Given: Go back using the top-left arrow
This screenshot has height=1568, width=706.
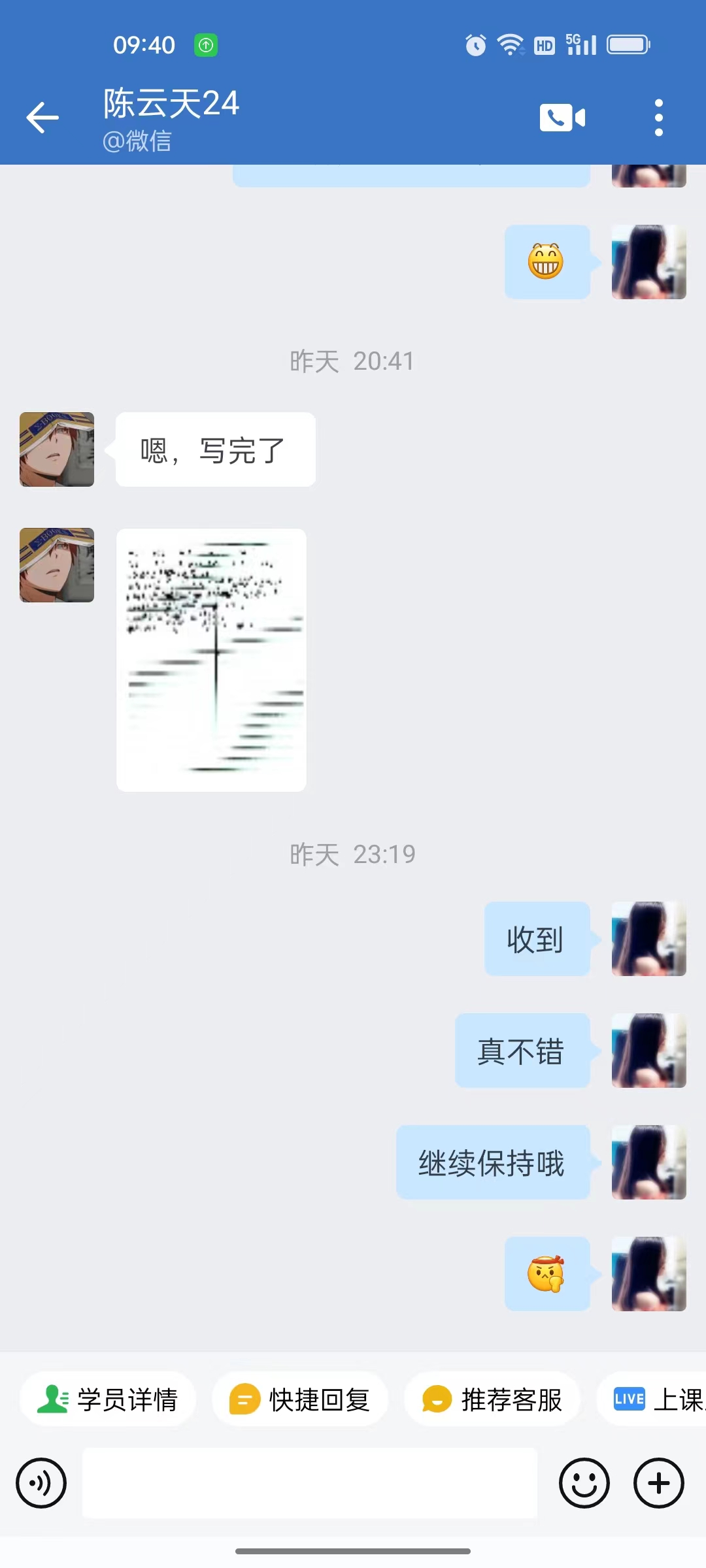Looking at the screenshot, I should click(42, 118).
